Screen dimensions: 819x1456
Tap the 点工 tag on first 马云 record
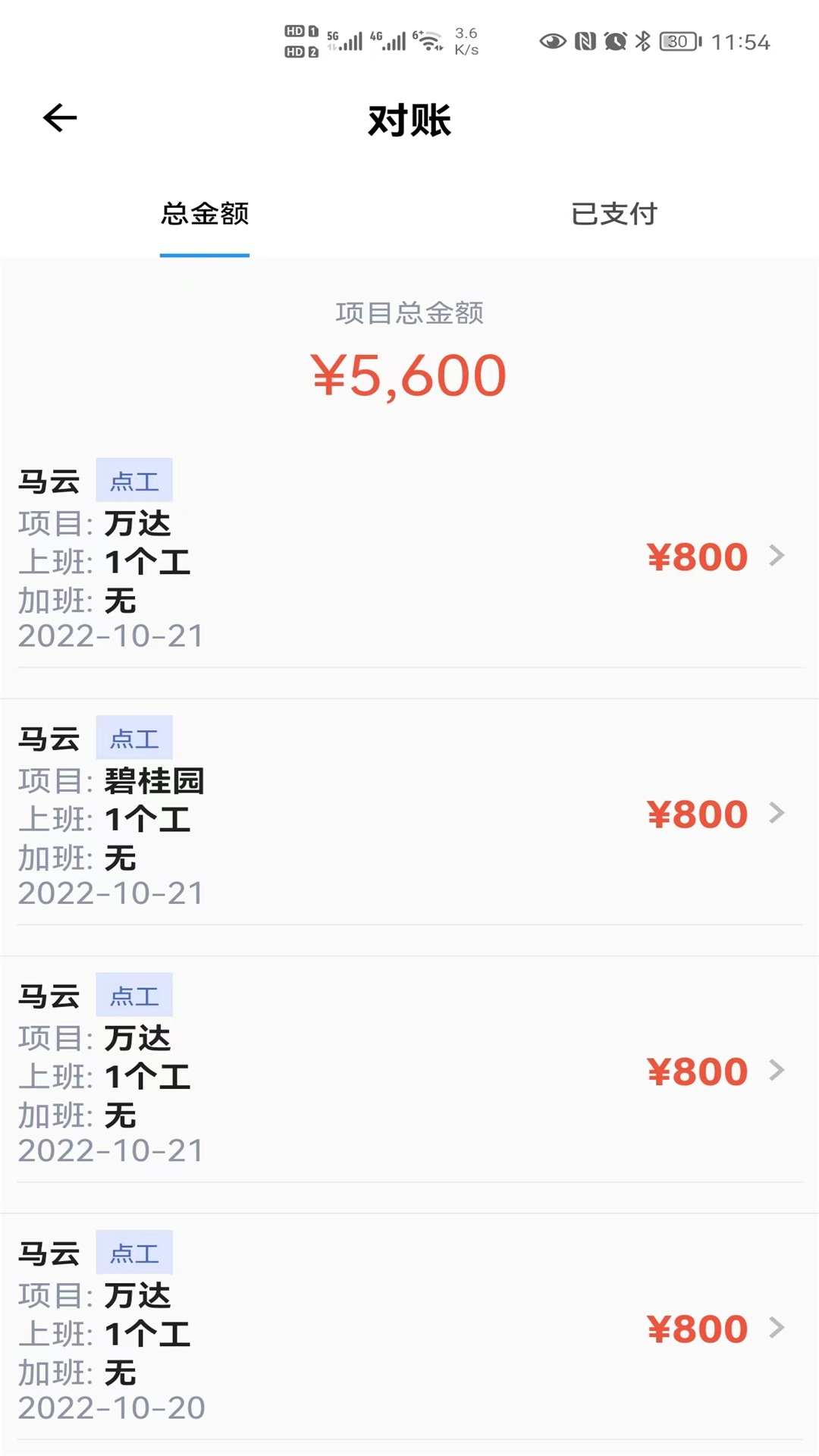pos(134,480)
